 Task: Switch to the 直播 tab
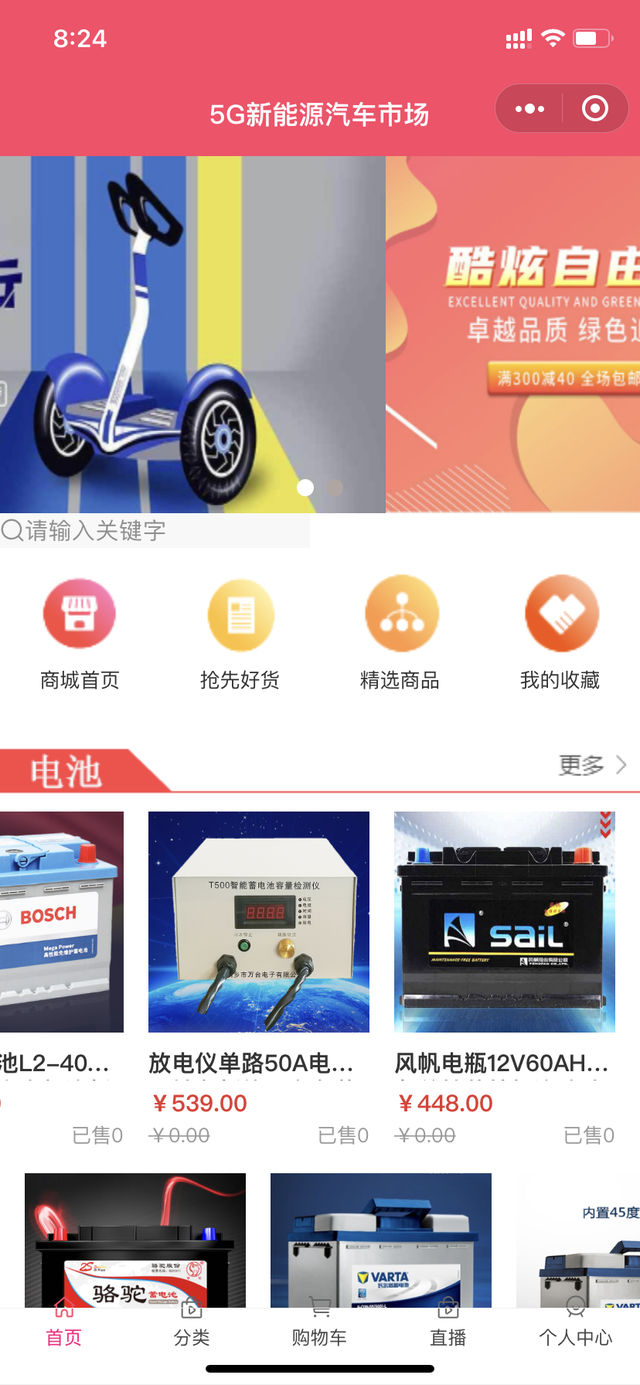447,1324
